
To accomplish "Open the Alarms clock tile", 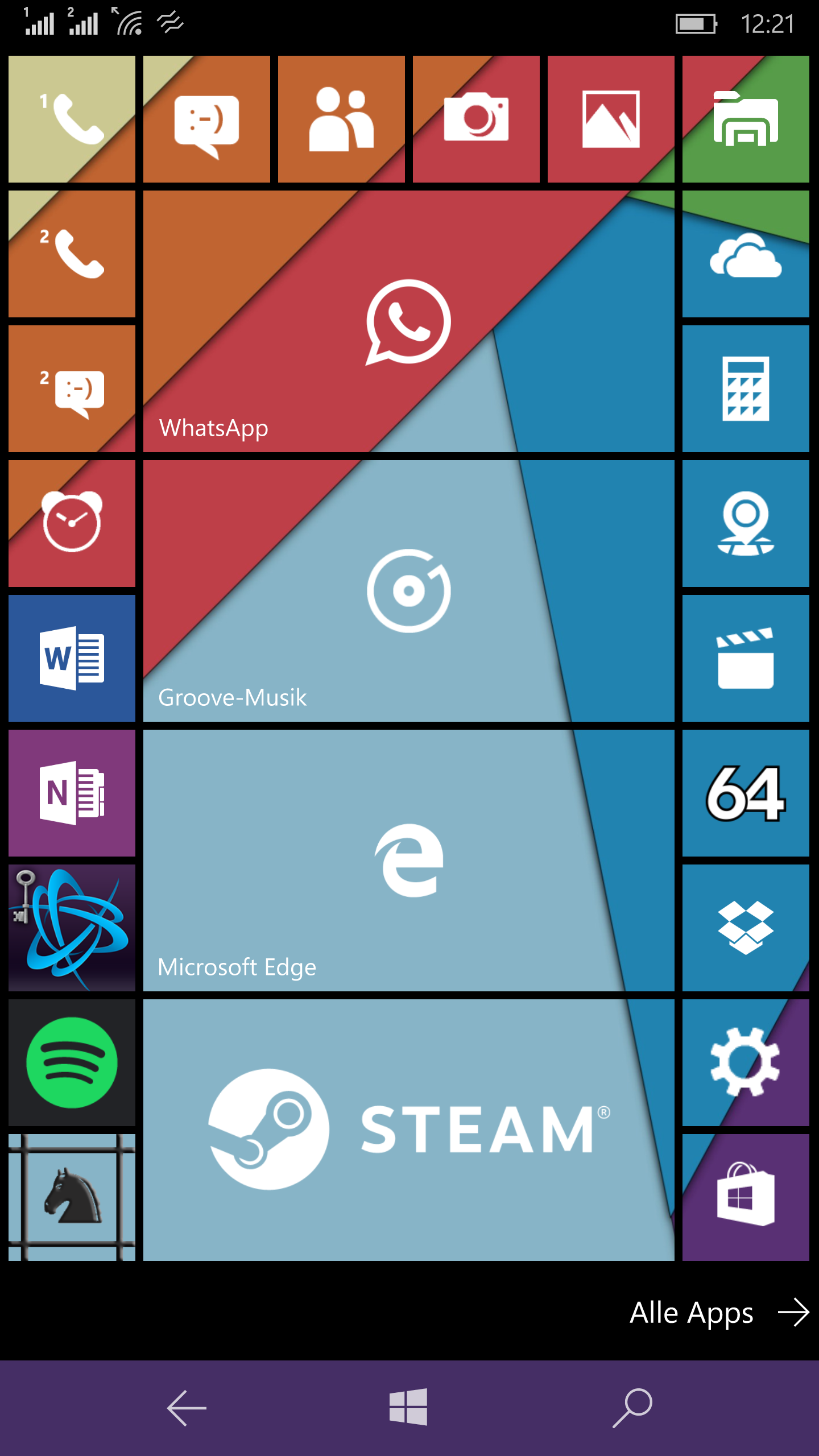I will tap(72, 523).
